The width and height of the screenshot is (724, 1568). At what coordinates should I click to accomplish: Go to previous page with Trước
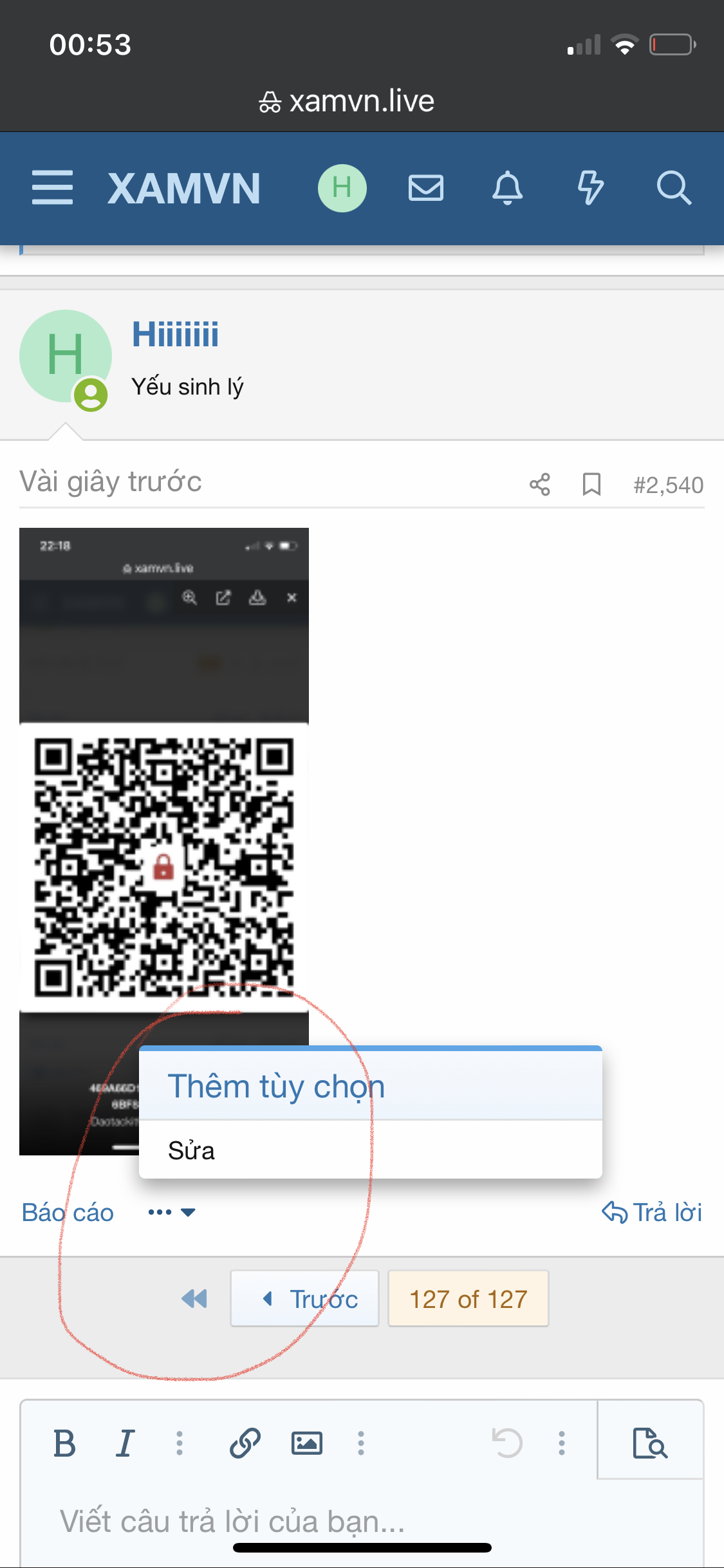point(305,1298)
